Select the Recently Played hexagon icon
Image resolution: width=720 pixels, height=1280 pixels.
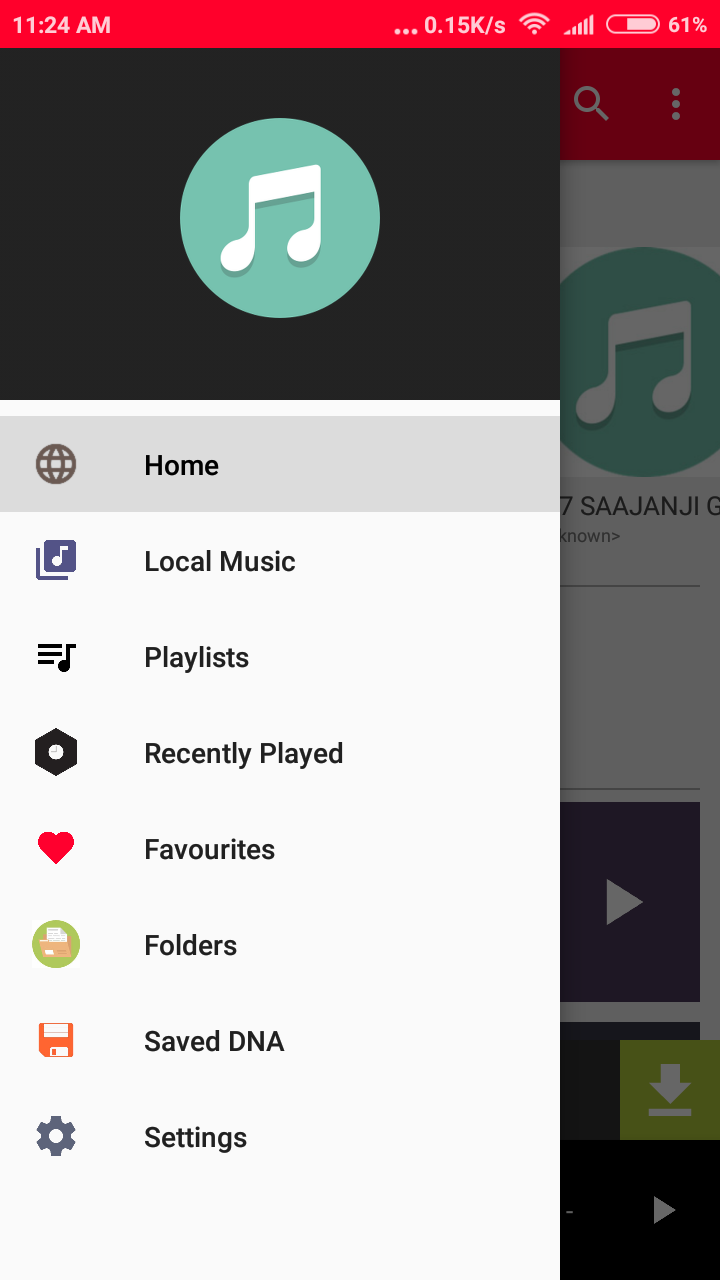tap(56, 751)
